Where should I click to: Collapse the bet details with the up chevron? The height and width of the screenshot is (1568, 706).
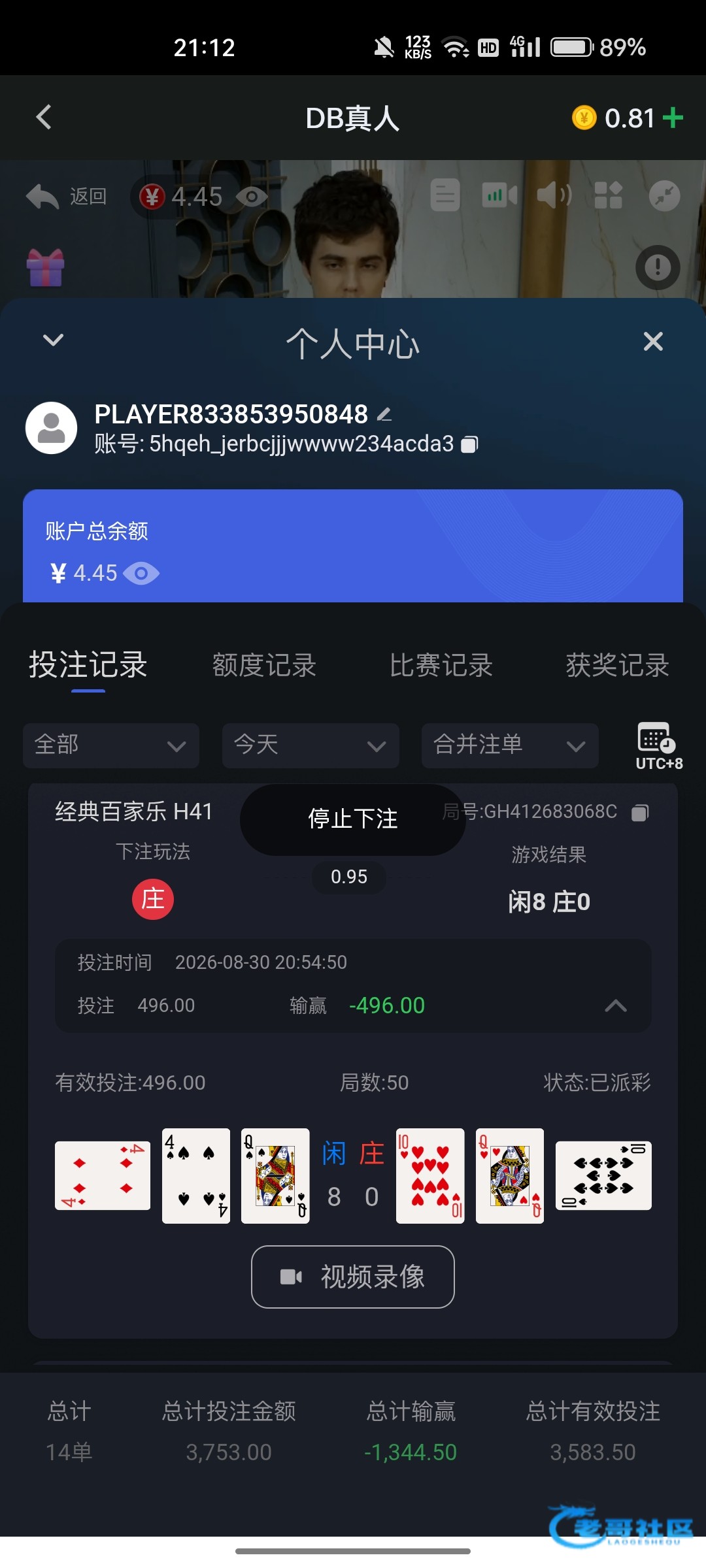coord(616,1005)
